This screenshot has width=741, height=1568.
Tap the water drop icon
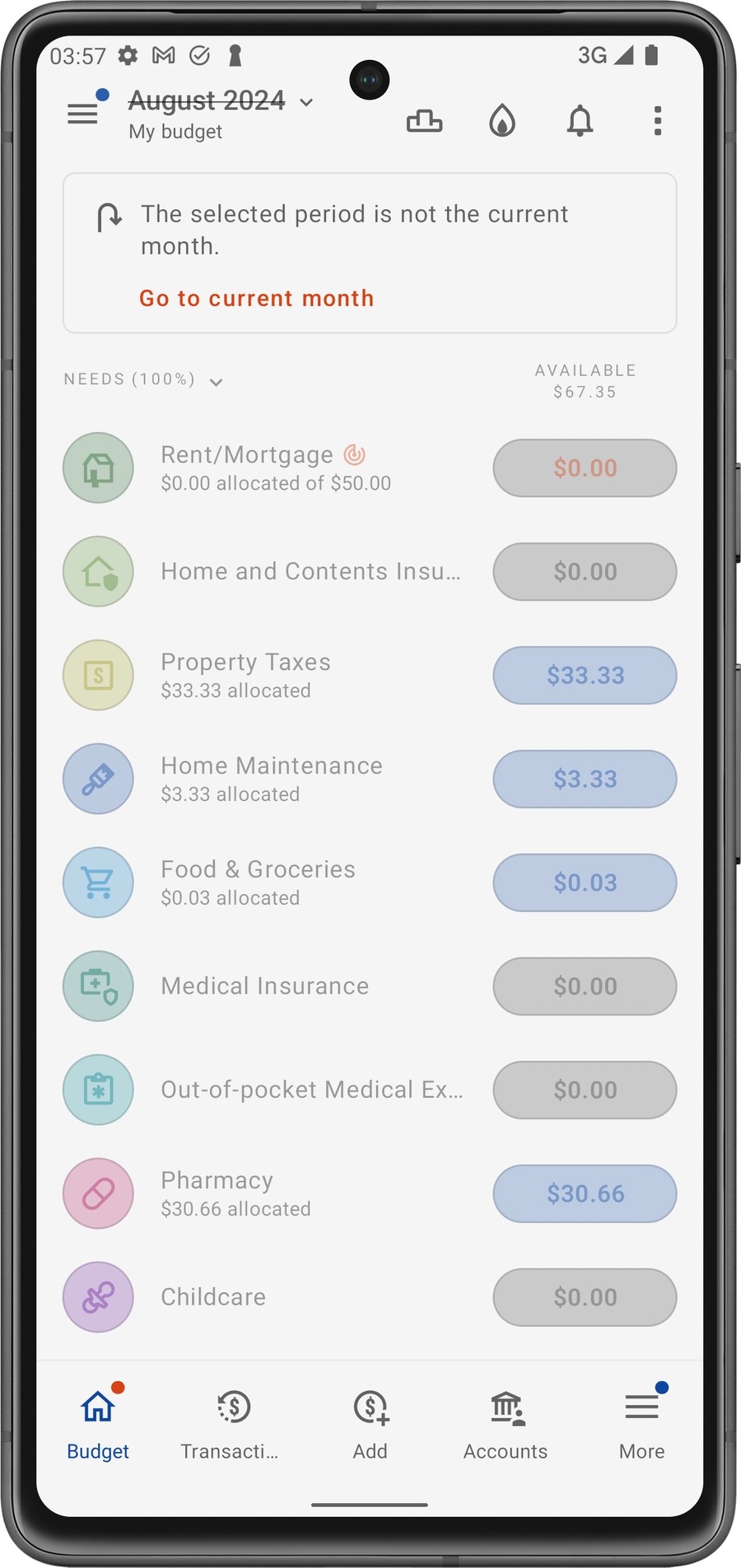[x=502, y=121]
